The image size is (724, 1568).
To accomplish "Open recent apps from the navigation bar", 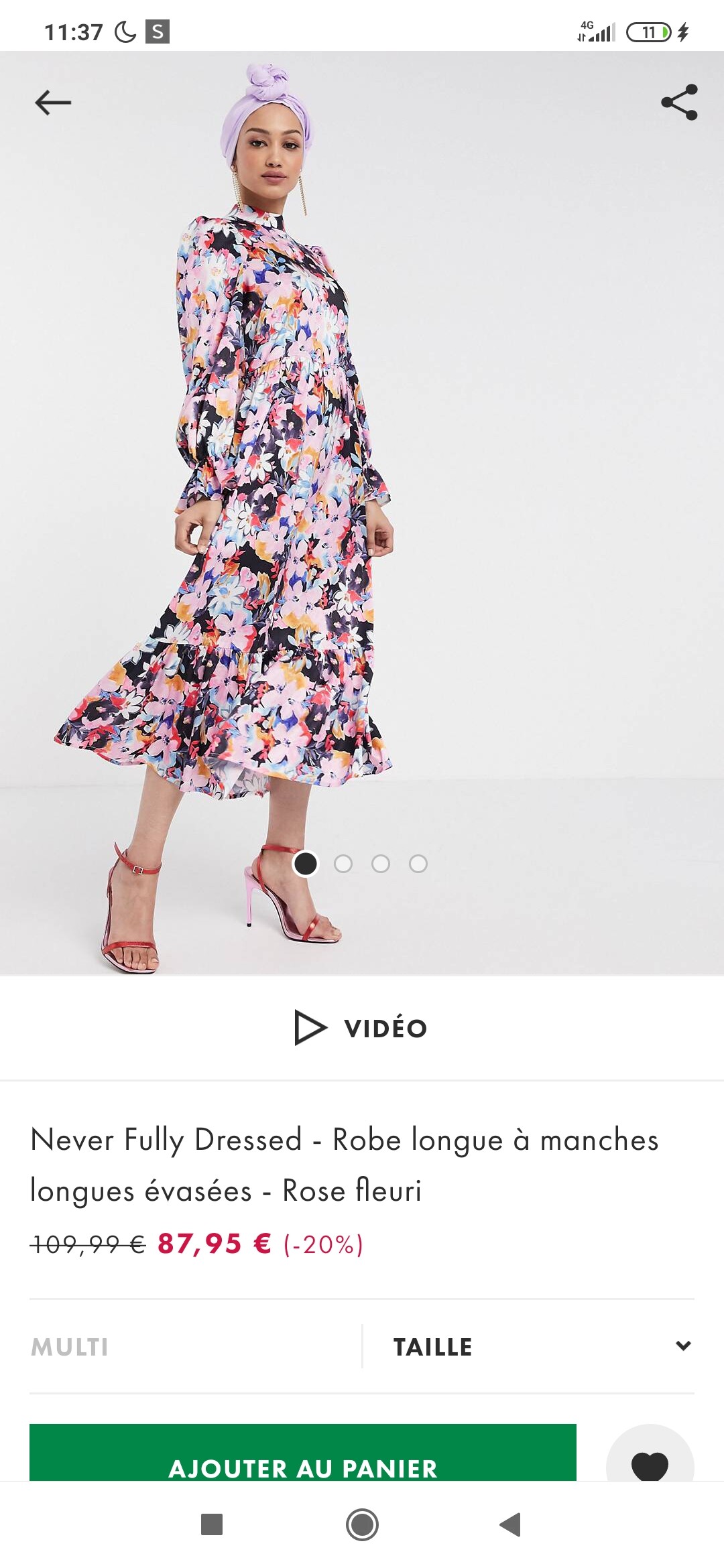I will click(212, 1524).
